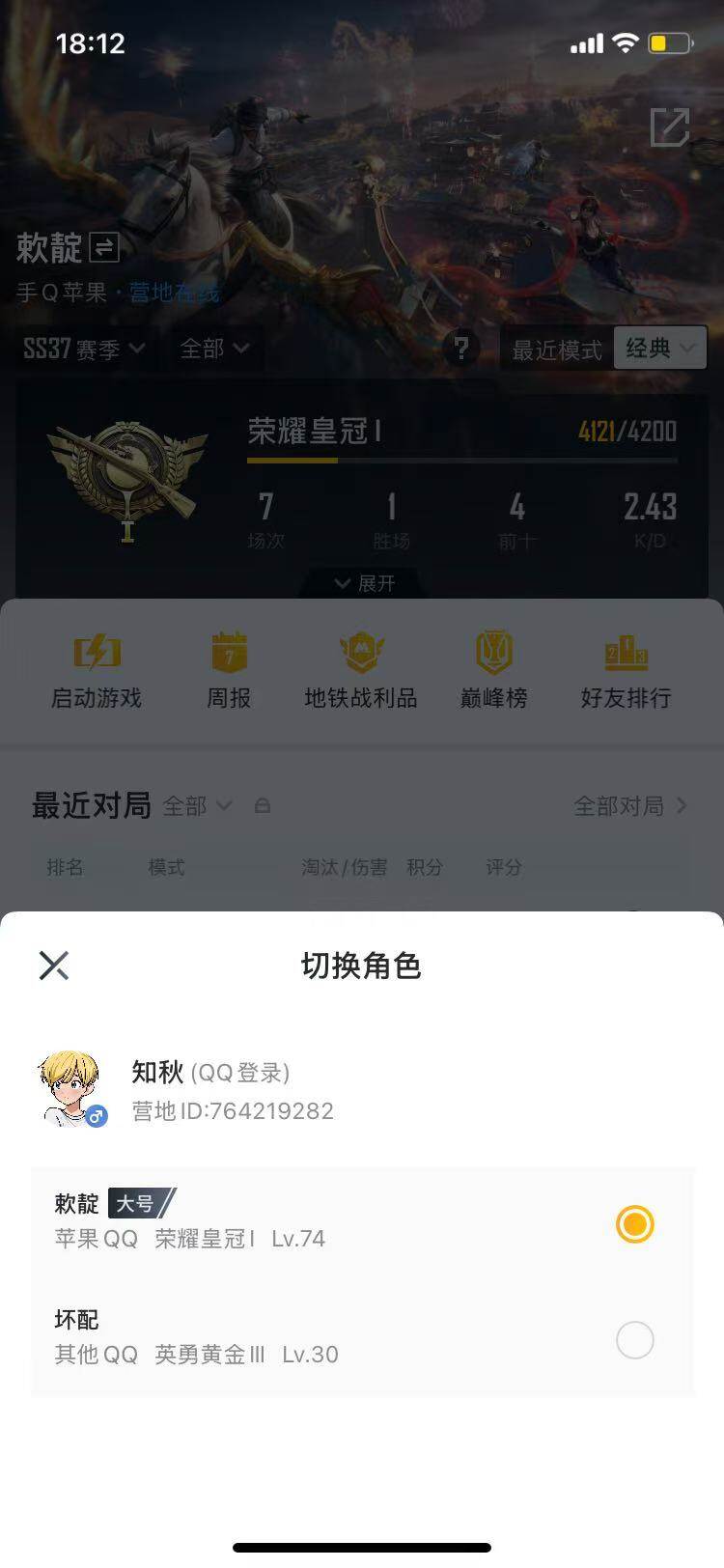The height and width of the screenshot is (1568, 724).
Task: Open the 巅峰榜 peak leaderboard
Action: coord(492,666)
